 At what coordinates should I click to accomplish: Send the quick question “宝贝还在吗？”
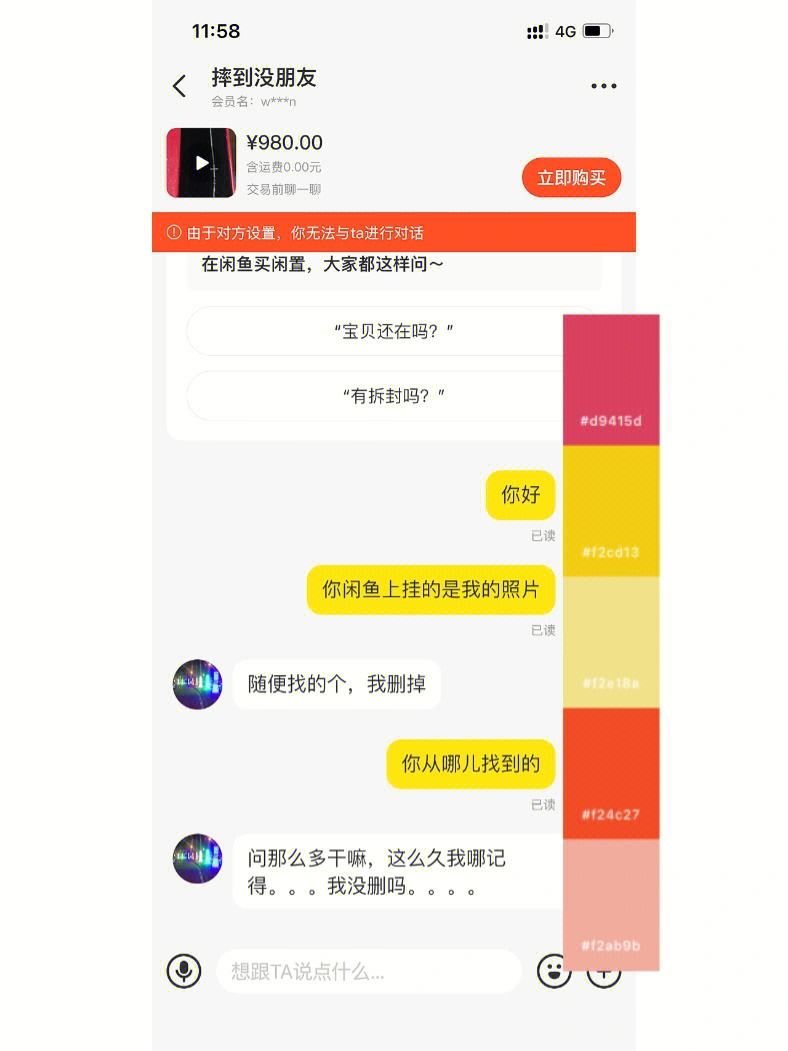[392, 331]
